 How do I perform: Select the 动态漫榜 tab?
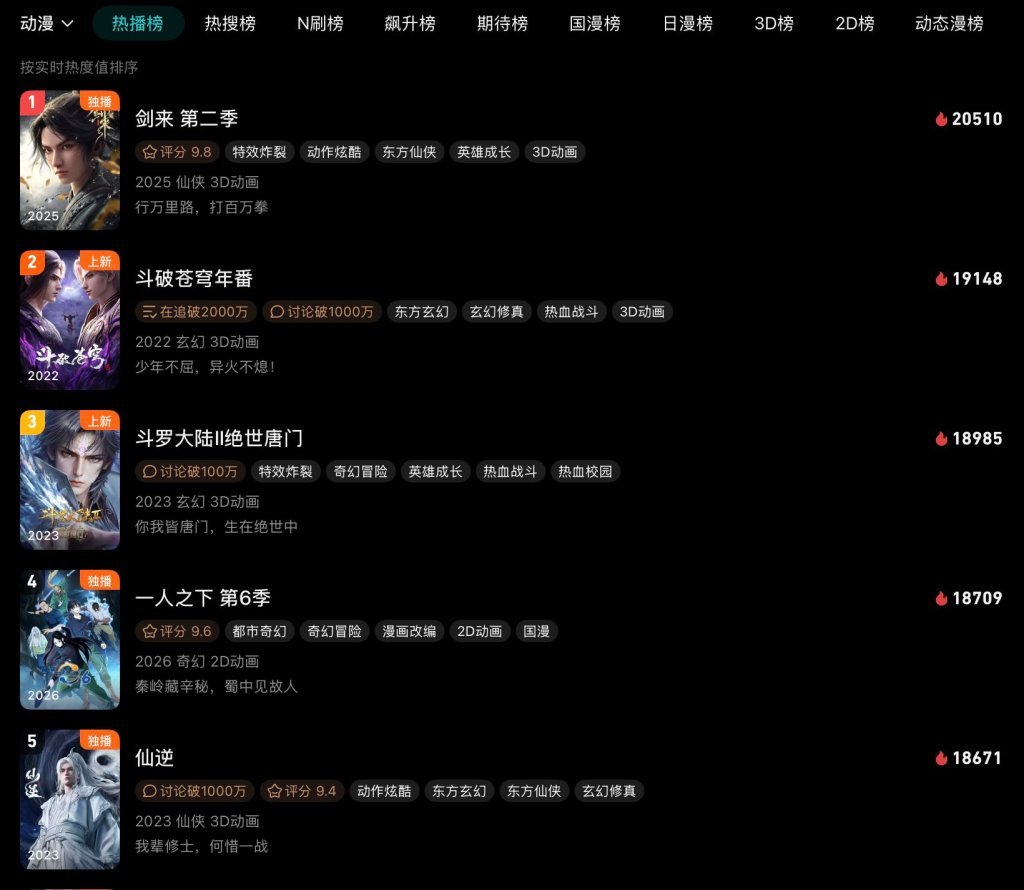[949, 23]
